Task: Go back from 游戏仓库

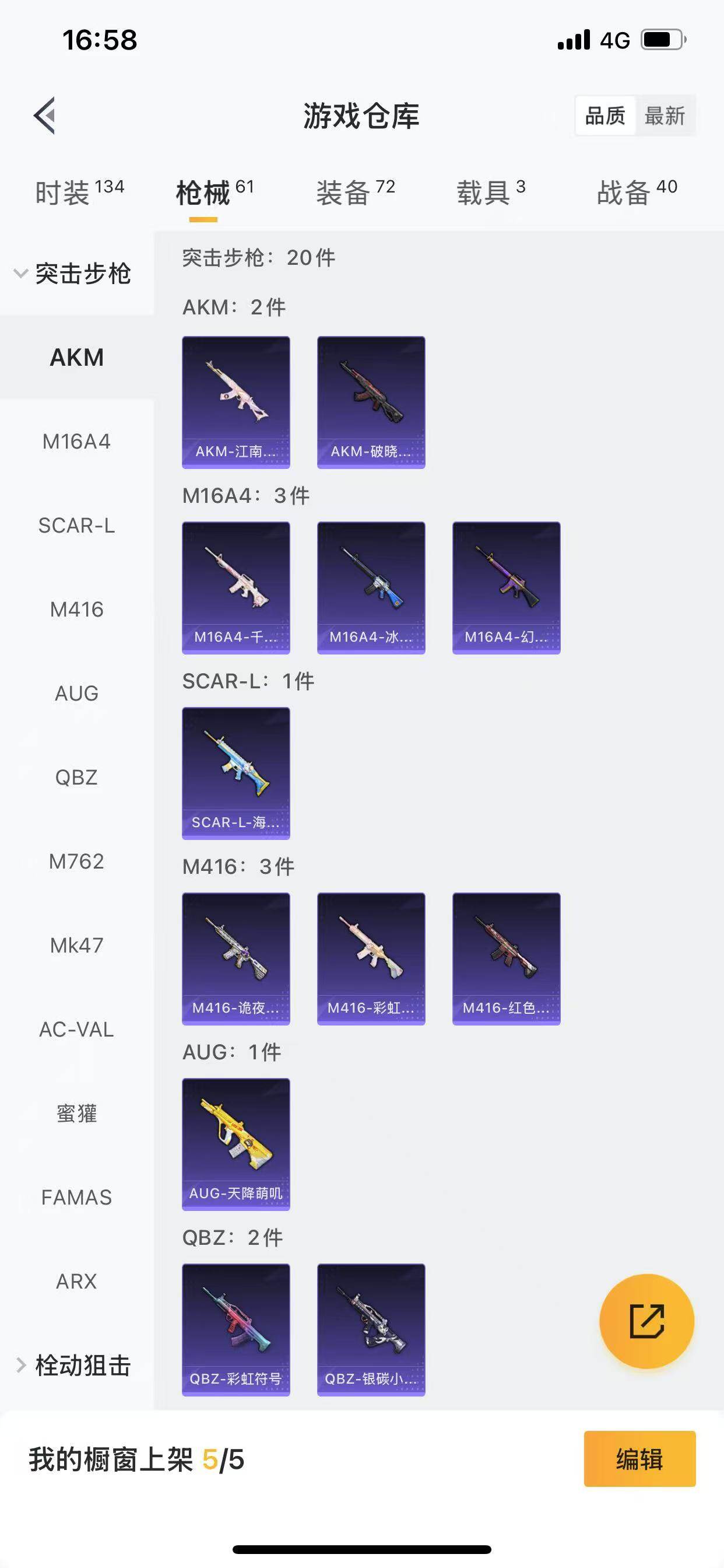Action: click(45, 115)
